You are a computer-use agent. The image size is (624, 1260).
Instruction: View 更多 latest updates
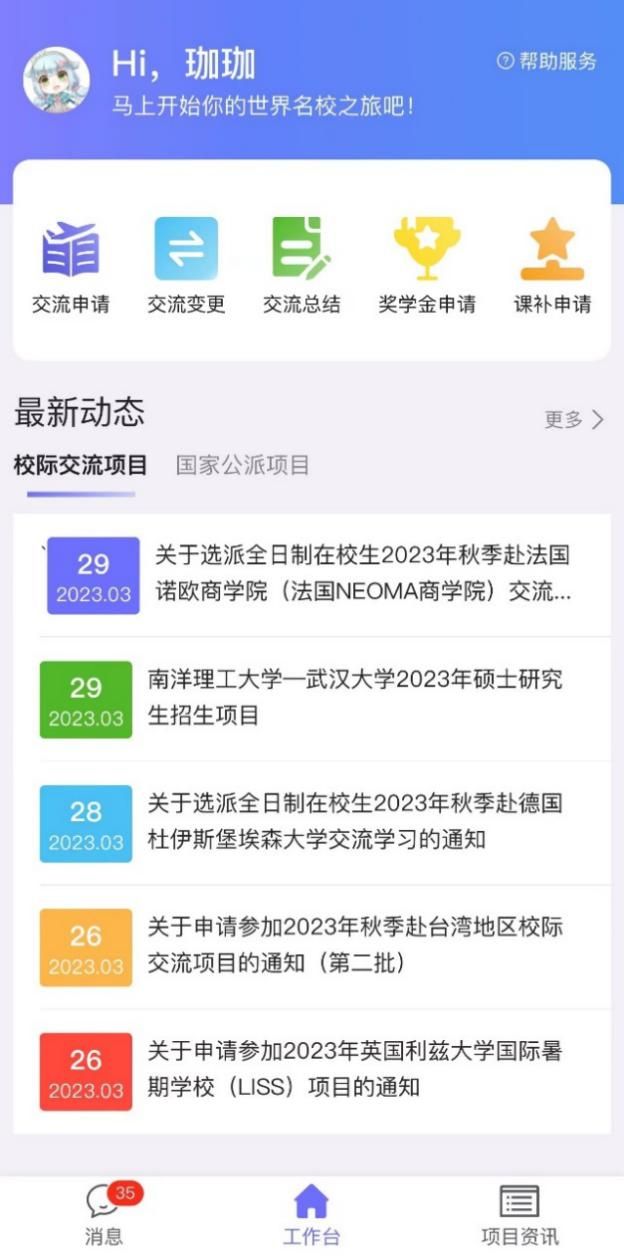point(574,420)
